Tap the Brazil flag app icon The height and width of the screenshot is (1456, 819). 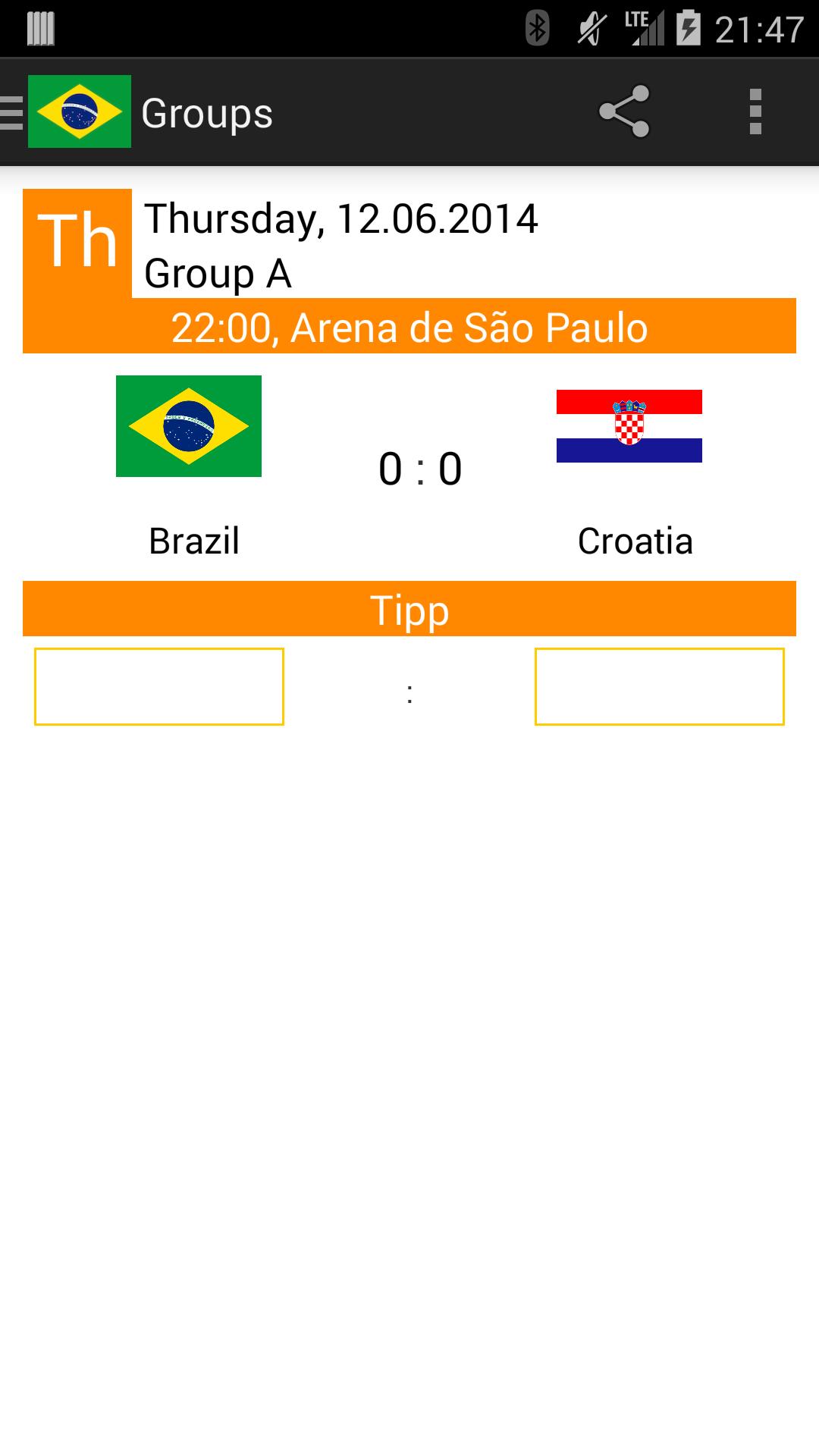coord(80,112)
